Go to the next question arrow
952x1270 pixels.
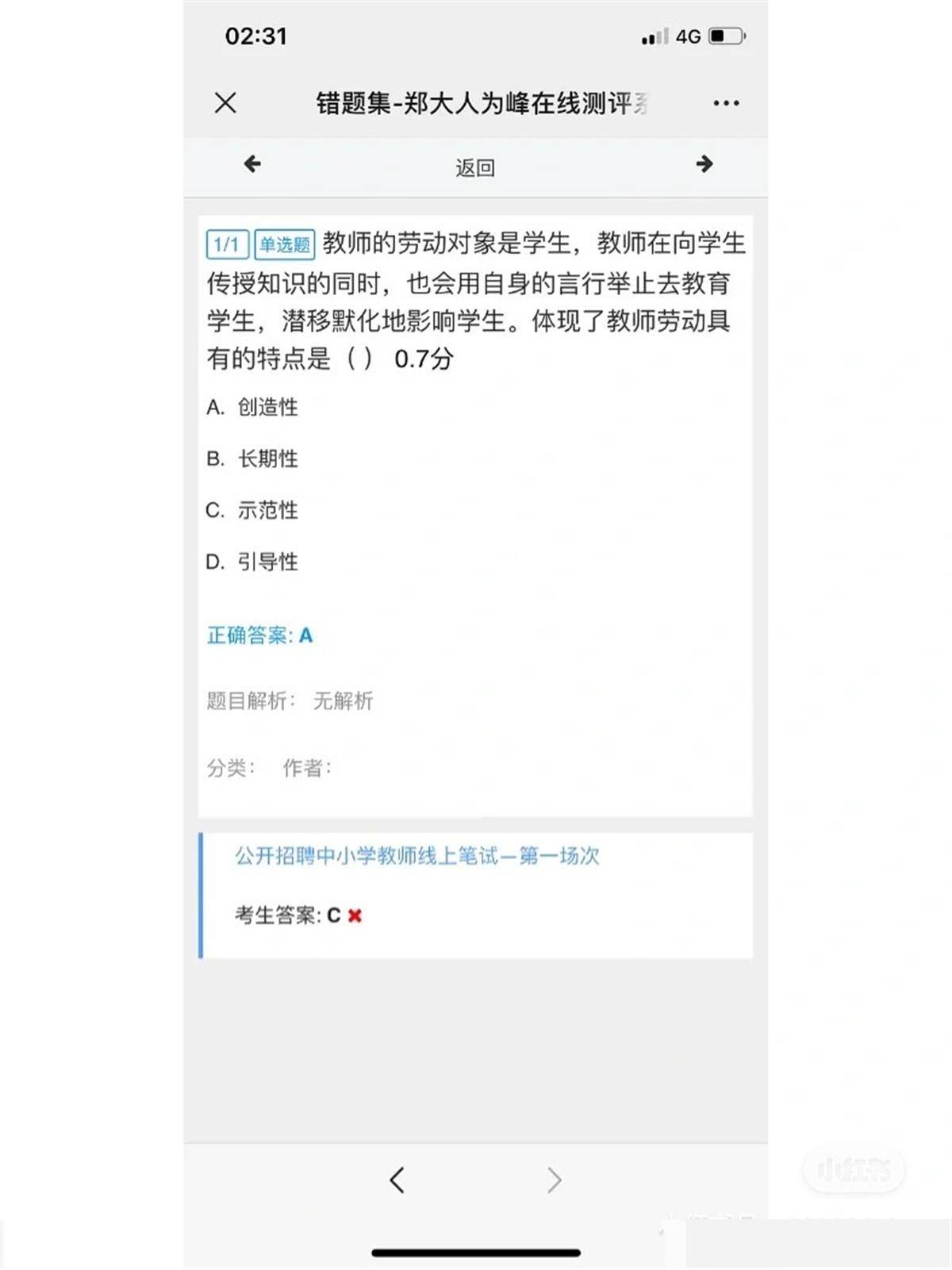tap(704, 164)
